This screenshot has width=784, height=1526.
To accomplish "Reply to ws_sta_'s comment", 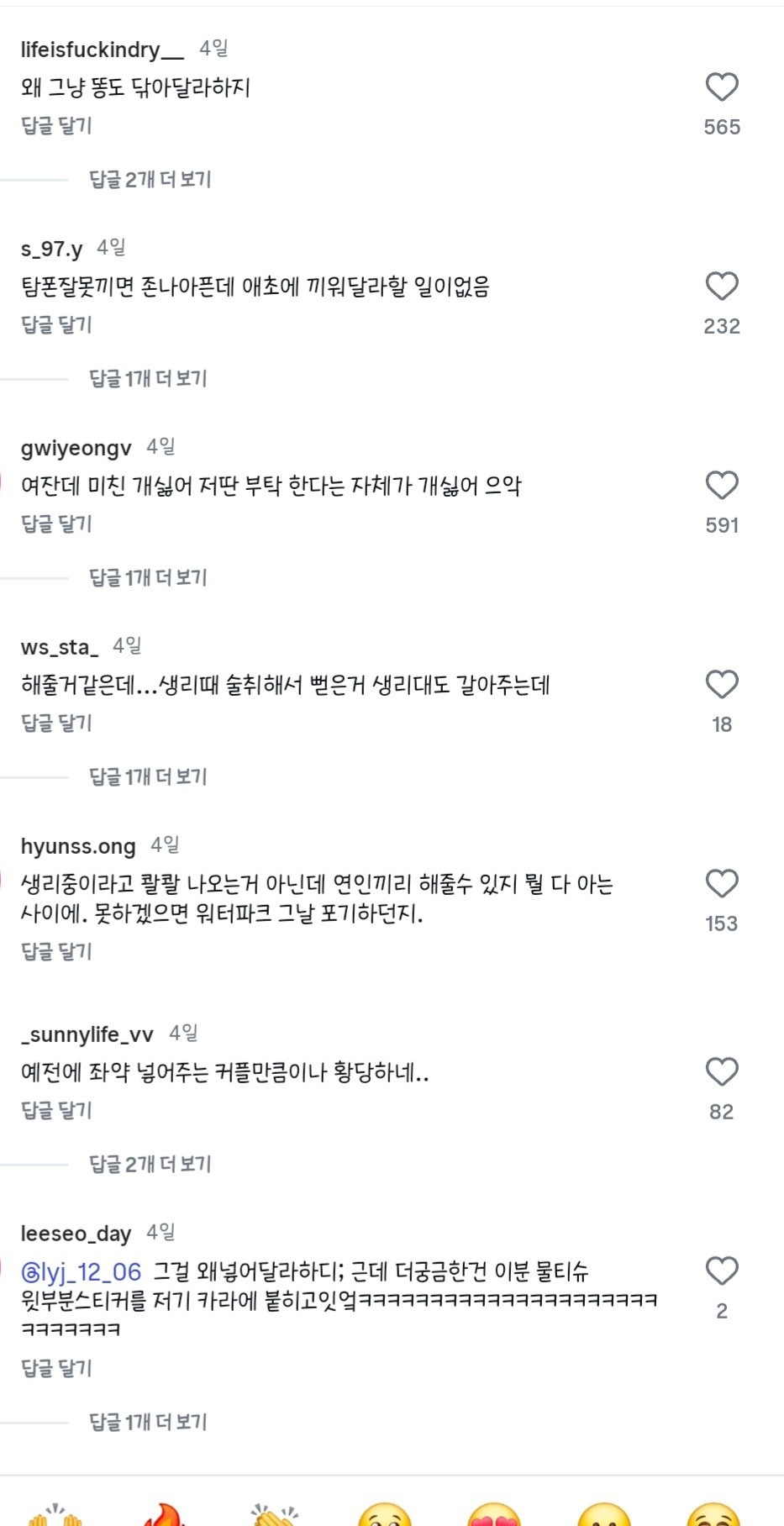I will point(56,724).
